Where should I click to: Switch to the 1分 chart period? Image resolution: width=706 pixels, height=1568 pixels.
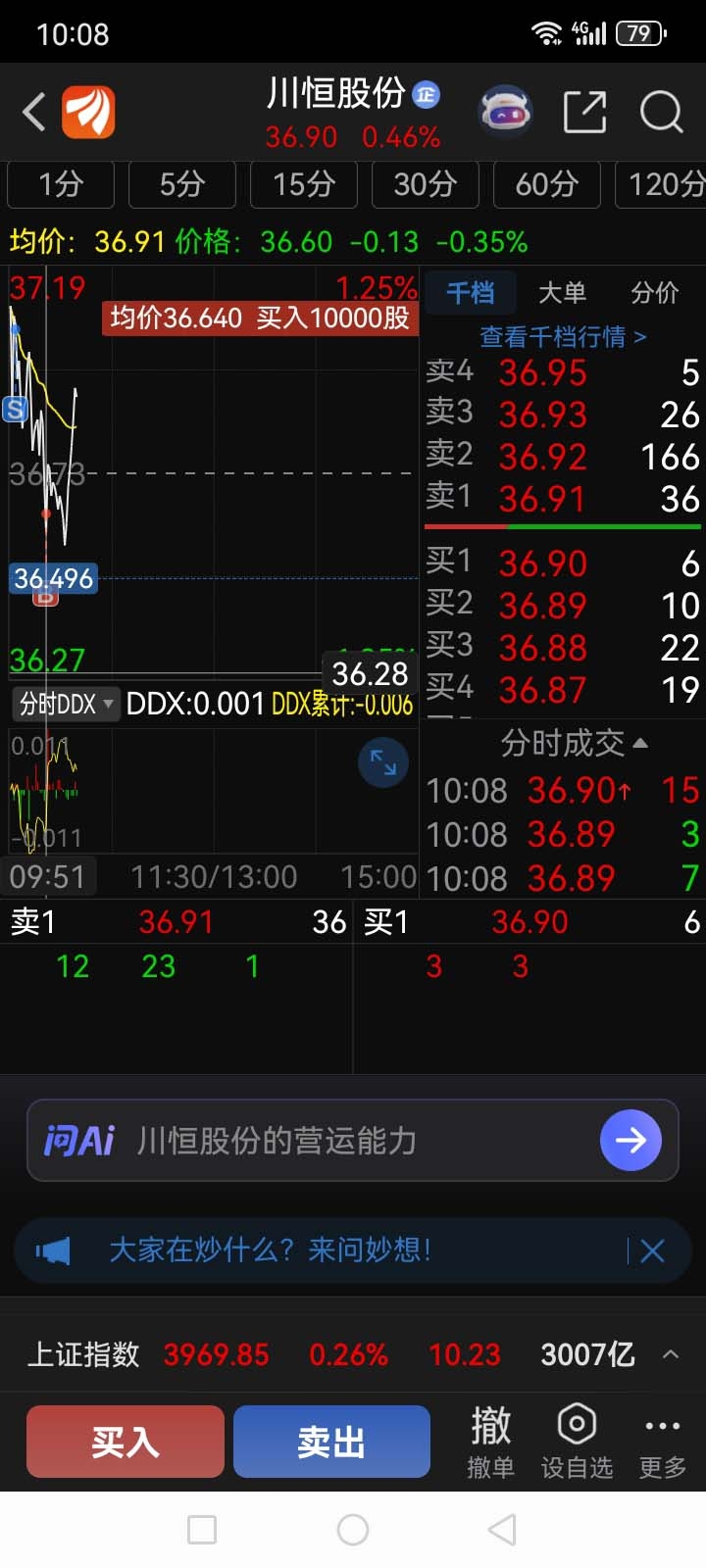pyautogui.click(x=61, y=184)
